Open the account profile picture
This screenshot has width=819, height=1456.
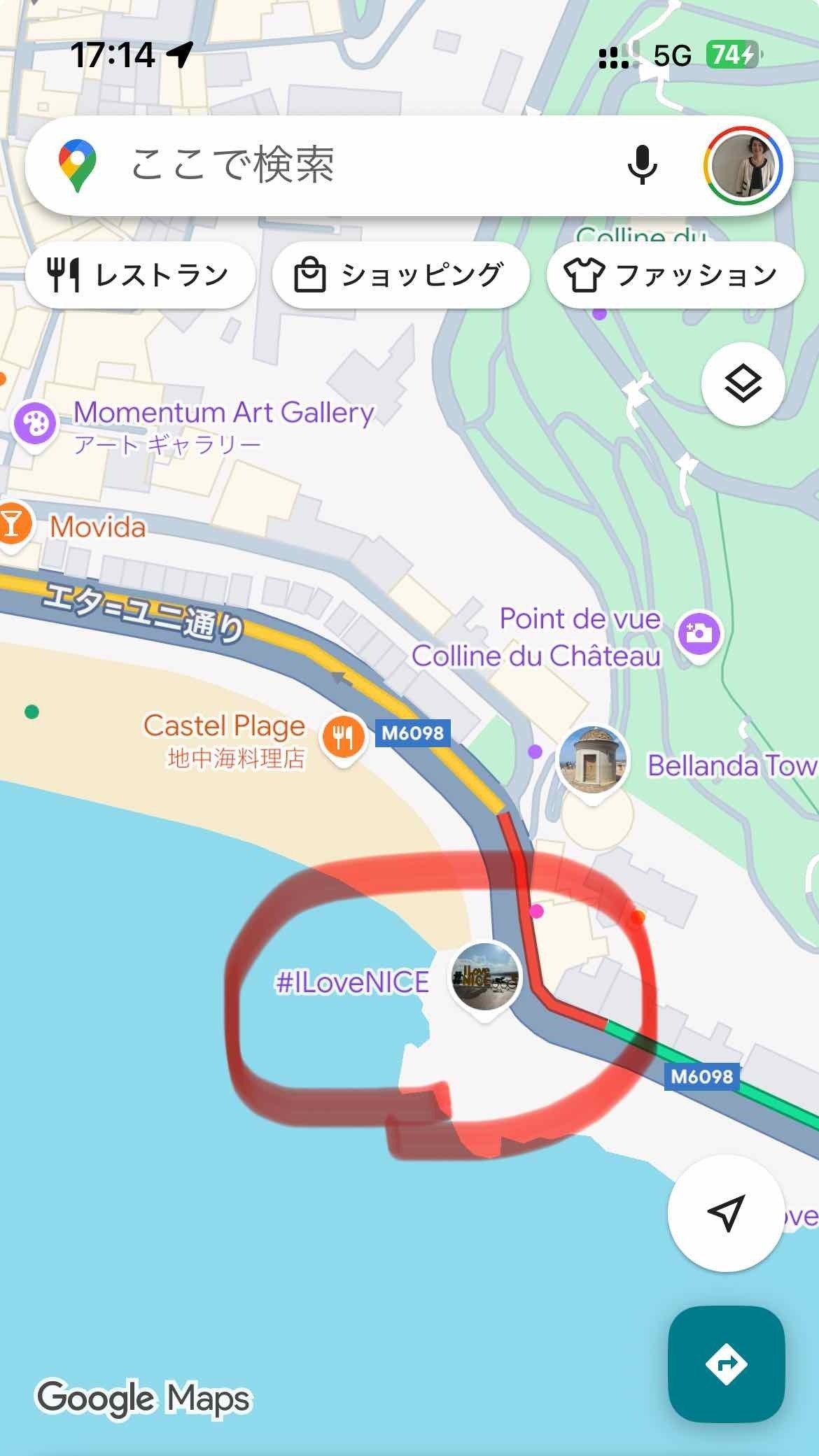click(x=742, y=166)
